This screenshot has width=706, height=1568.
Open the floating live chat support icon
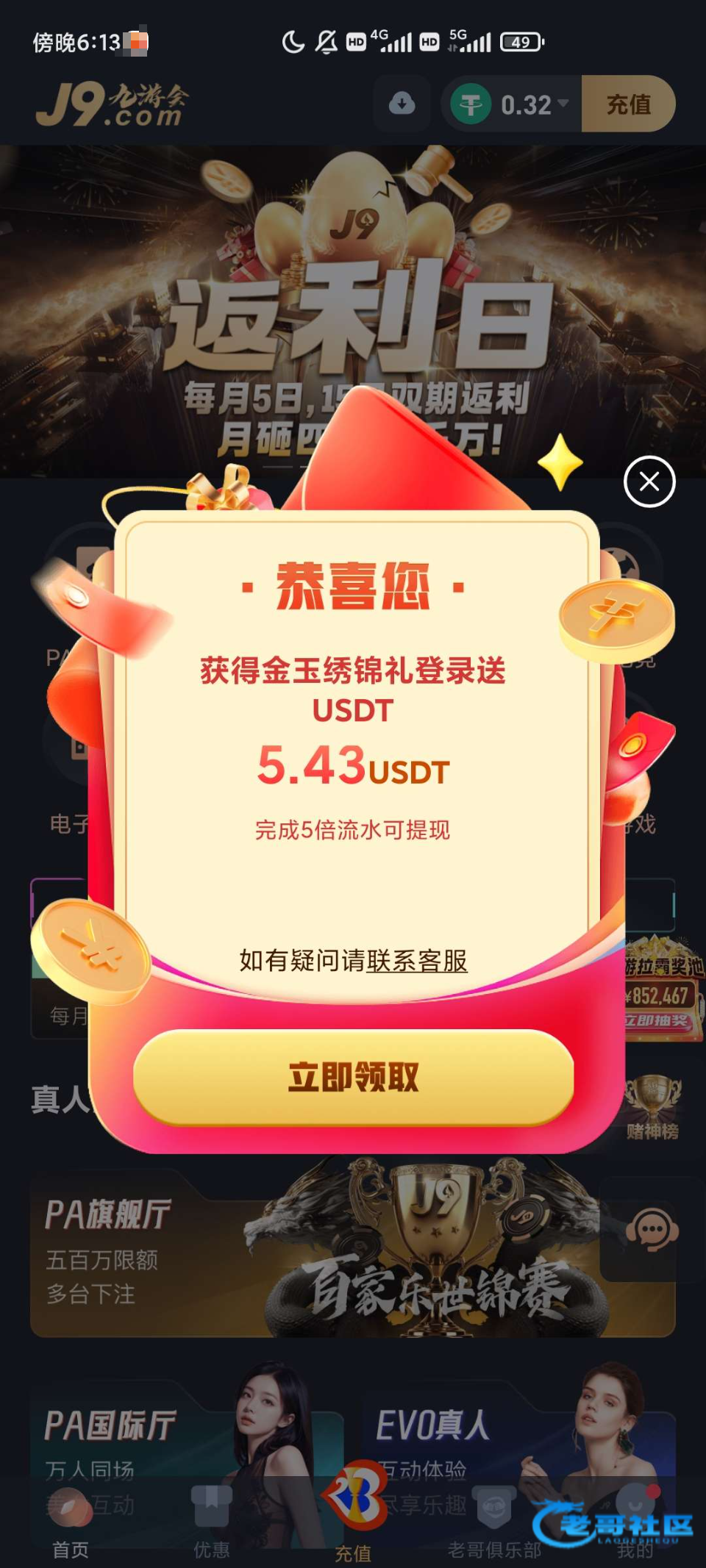click(x=652, y=1229)
